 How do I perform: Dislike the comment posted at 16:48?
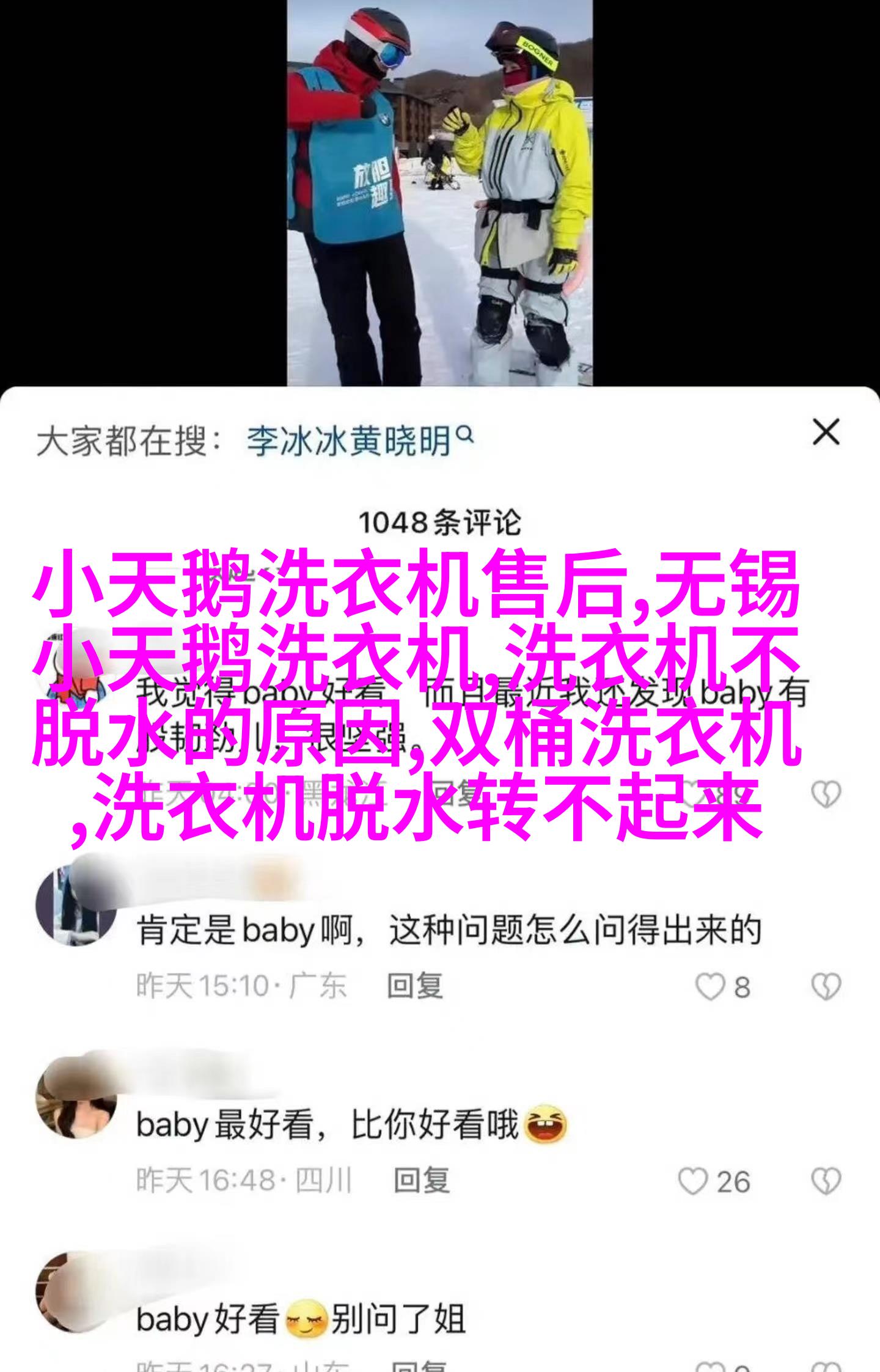[x=826, y=1181]
